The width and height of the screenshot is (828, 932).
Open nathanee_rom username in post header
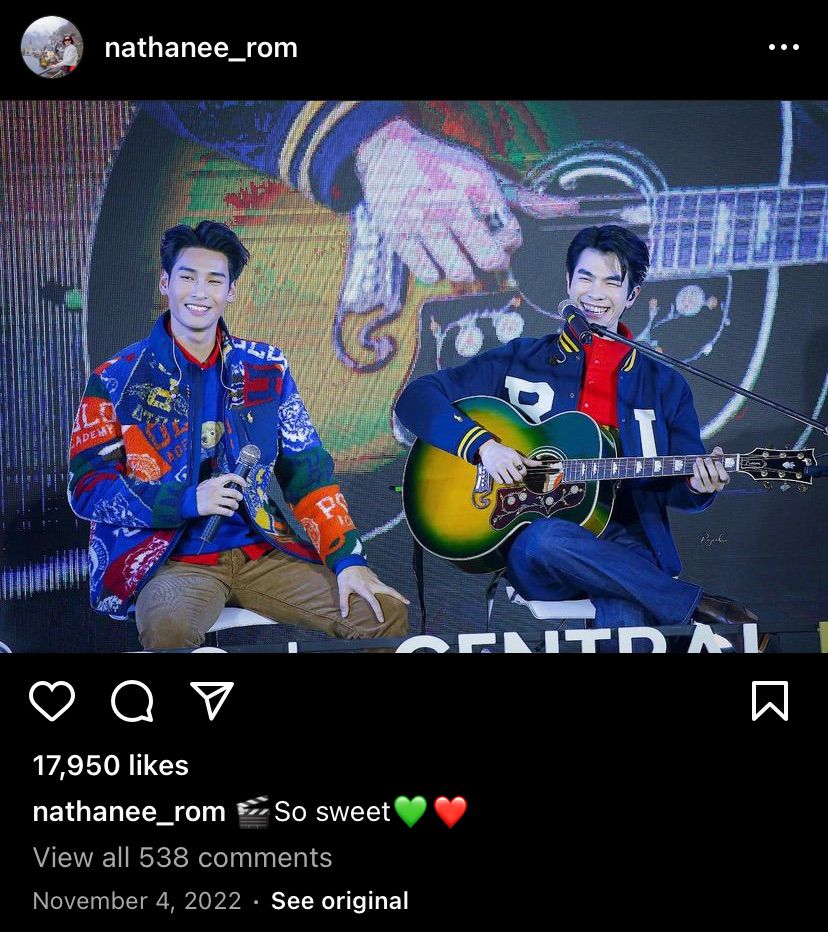click(x=200, y=48)
